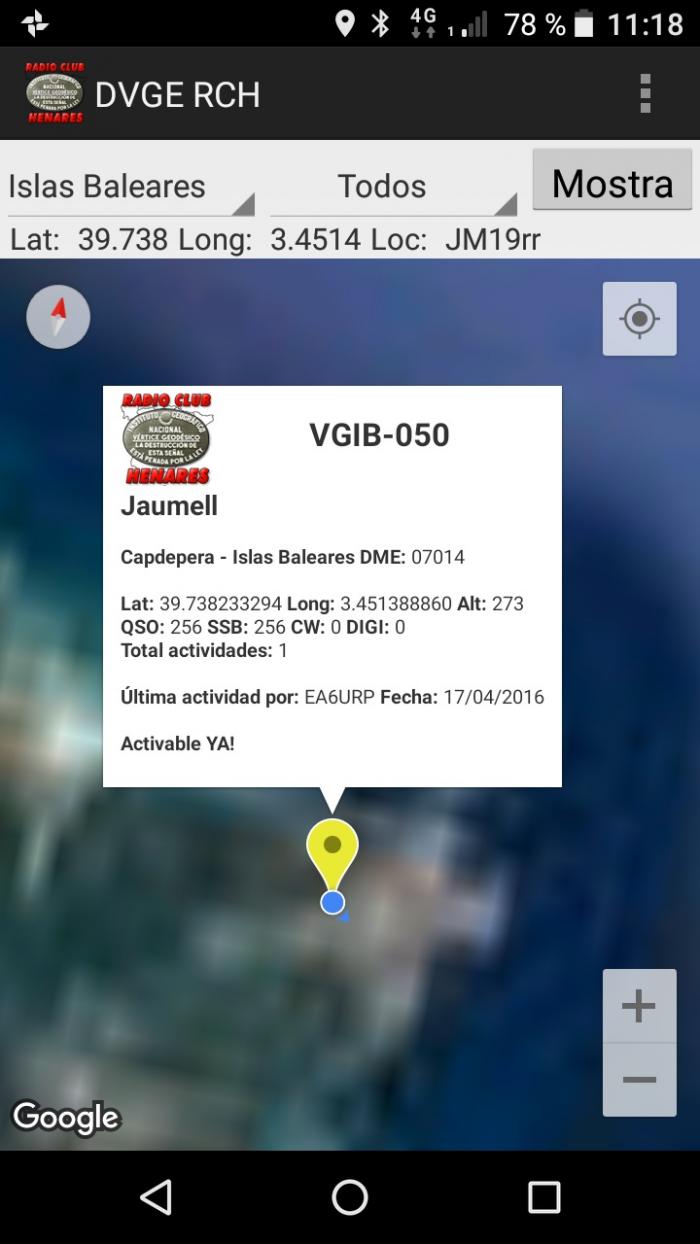Reset map orientation with the compass
This screenshot has height=1244, width=700.
(58, 317)
